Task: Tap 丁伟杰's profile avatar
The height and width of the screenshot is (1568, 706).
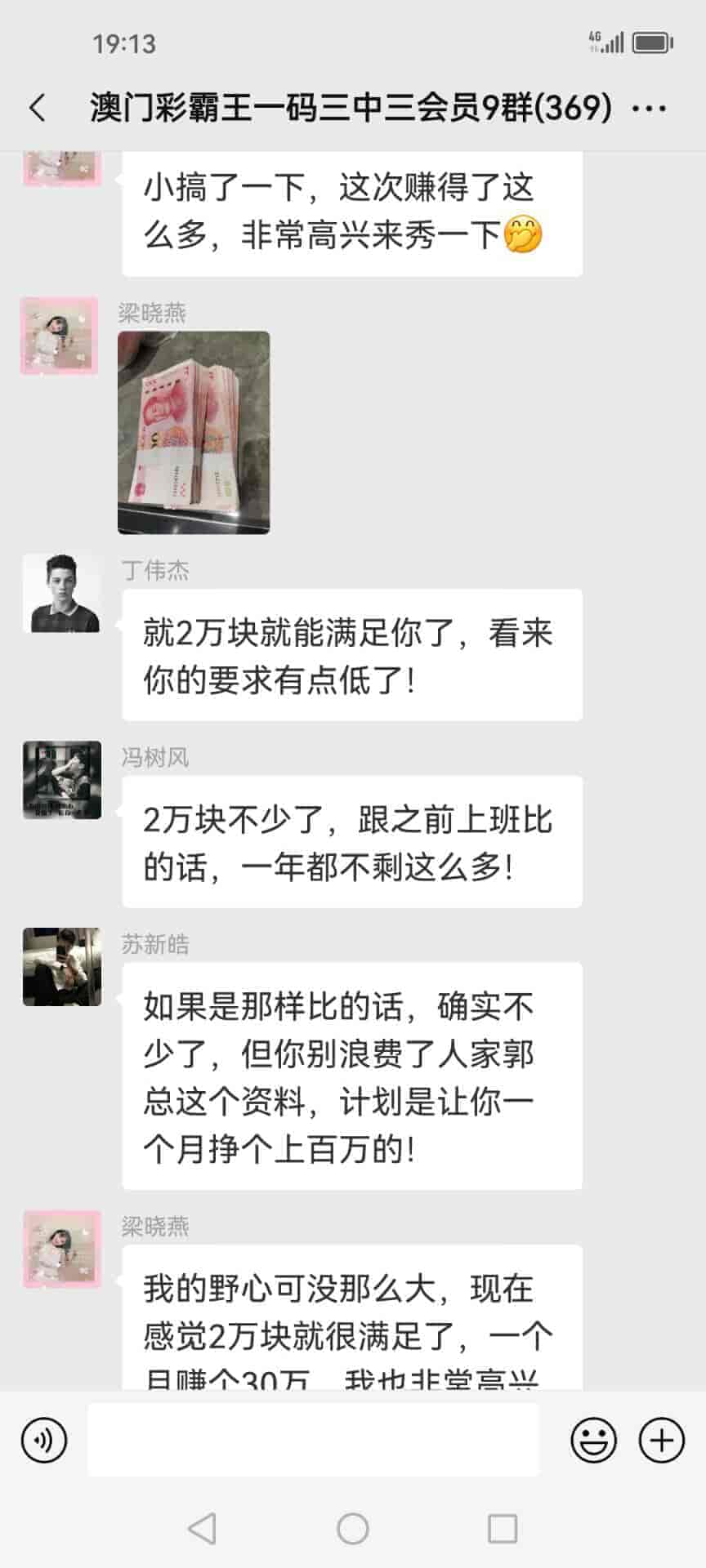Action: (x=62, y=594)
